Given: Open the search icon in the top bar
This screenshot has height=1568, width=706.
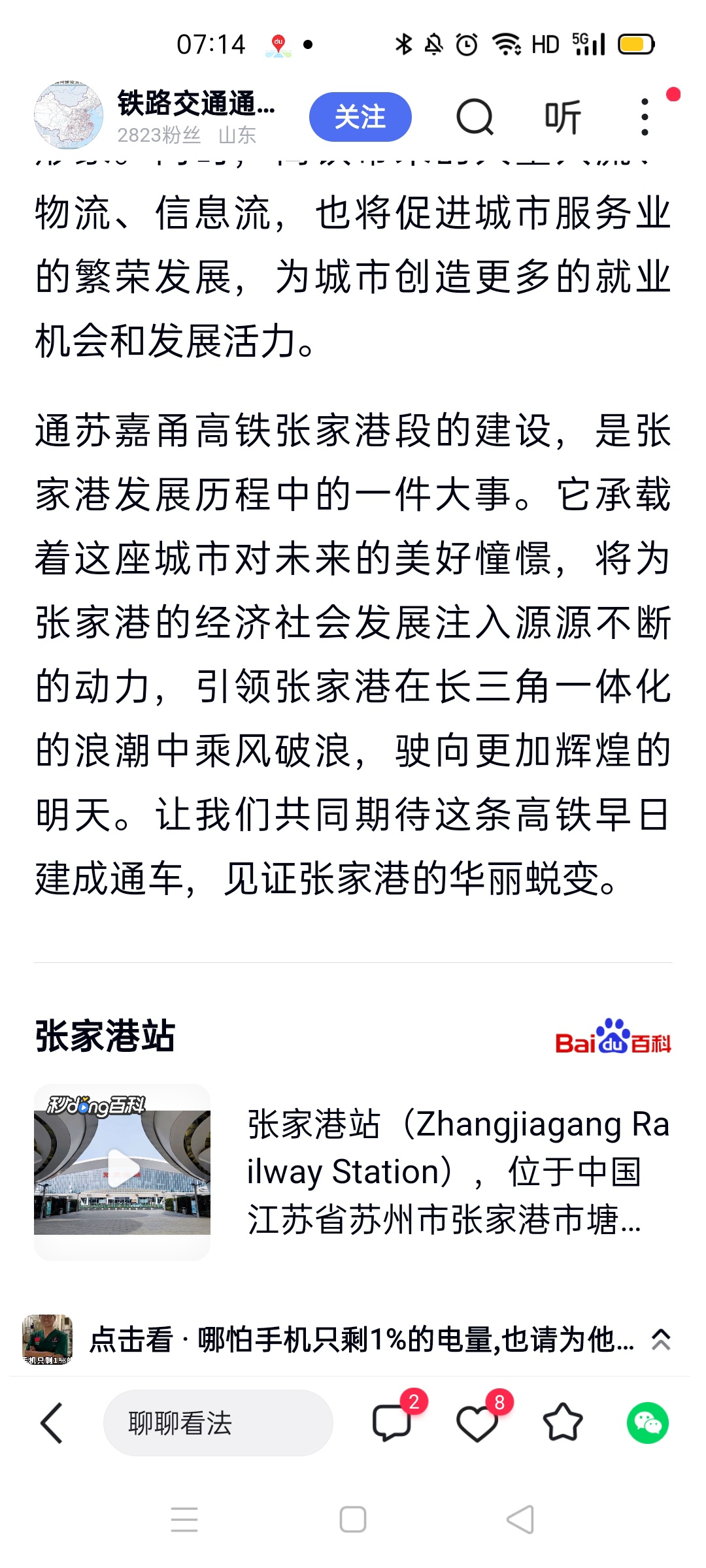Looking at the screenshot, I should (474, 117).
